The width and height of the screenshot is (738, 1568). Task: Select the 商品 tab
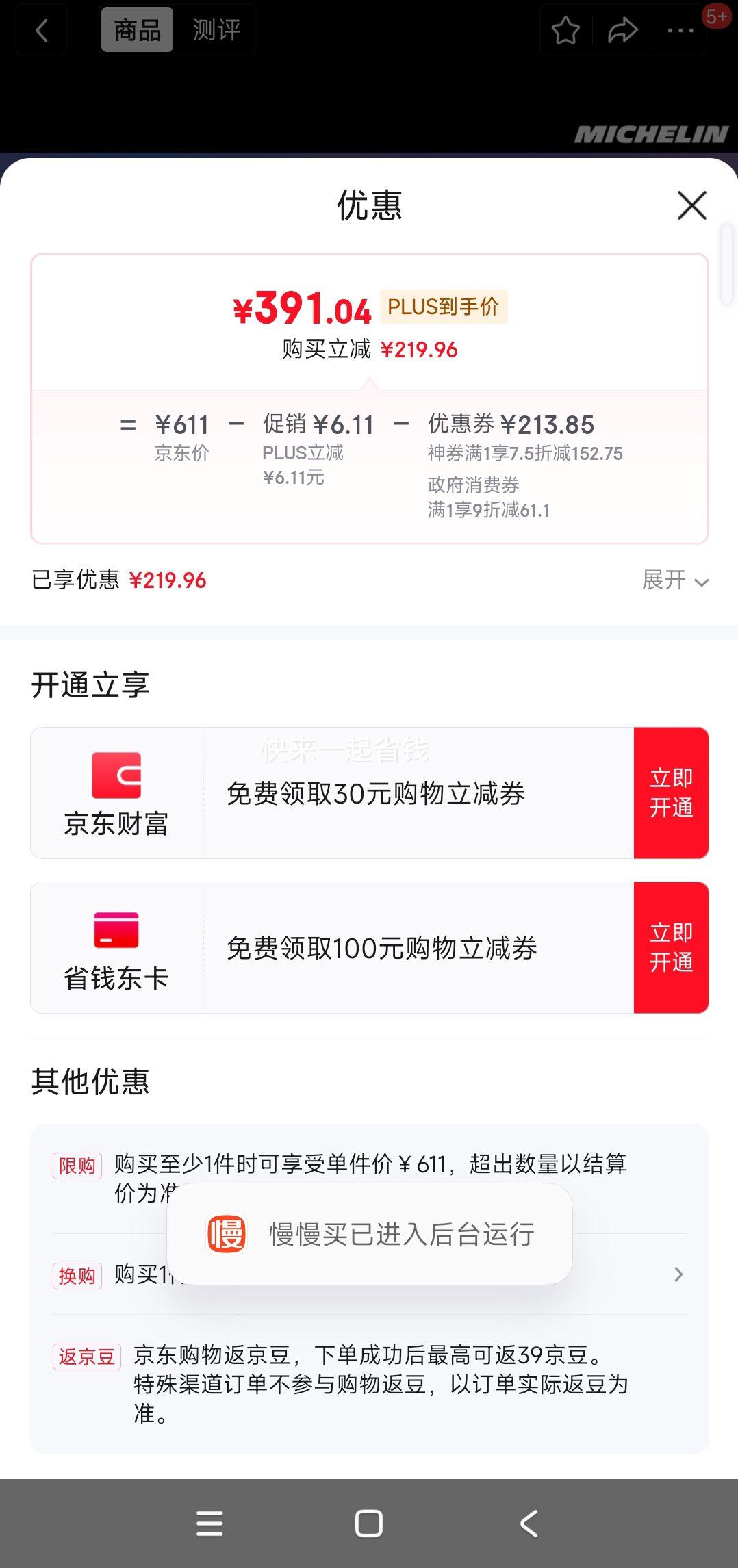138,30
